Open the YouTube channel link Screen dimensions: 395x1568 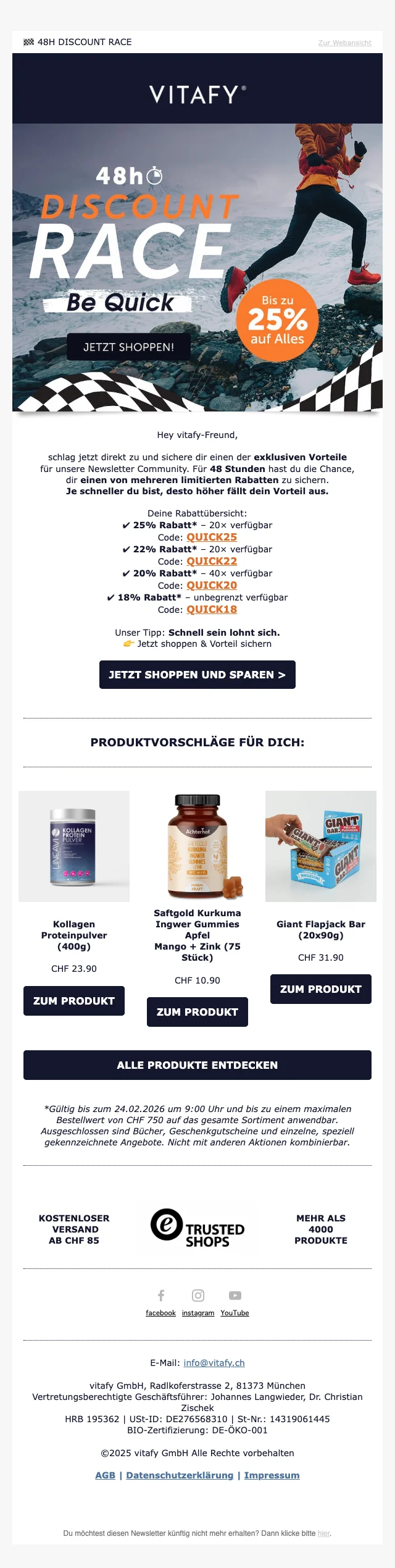(x=235, y=1313)
